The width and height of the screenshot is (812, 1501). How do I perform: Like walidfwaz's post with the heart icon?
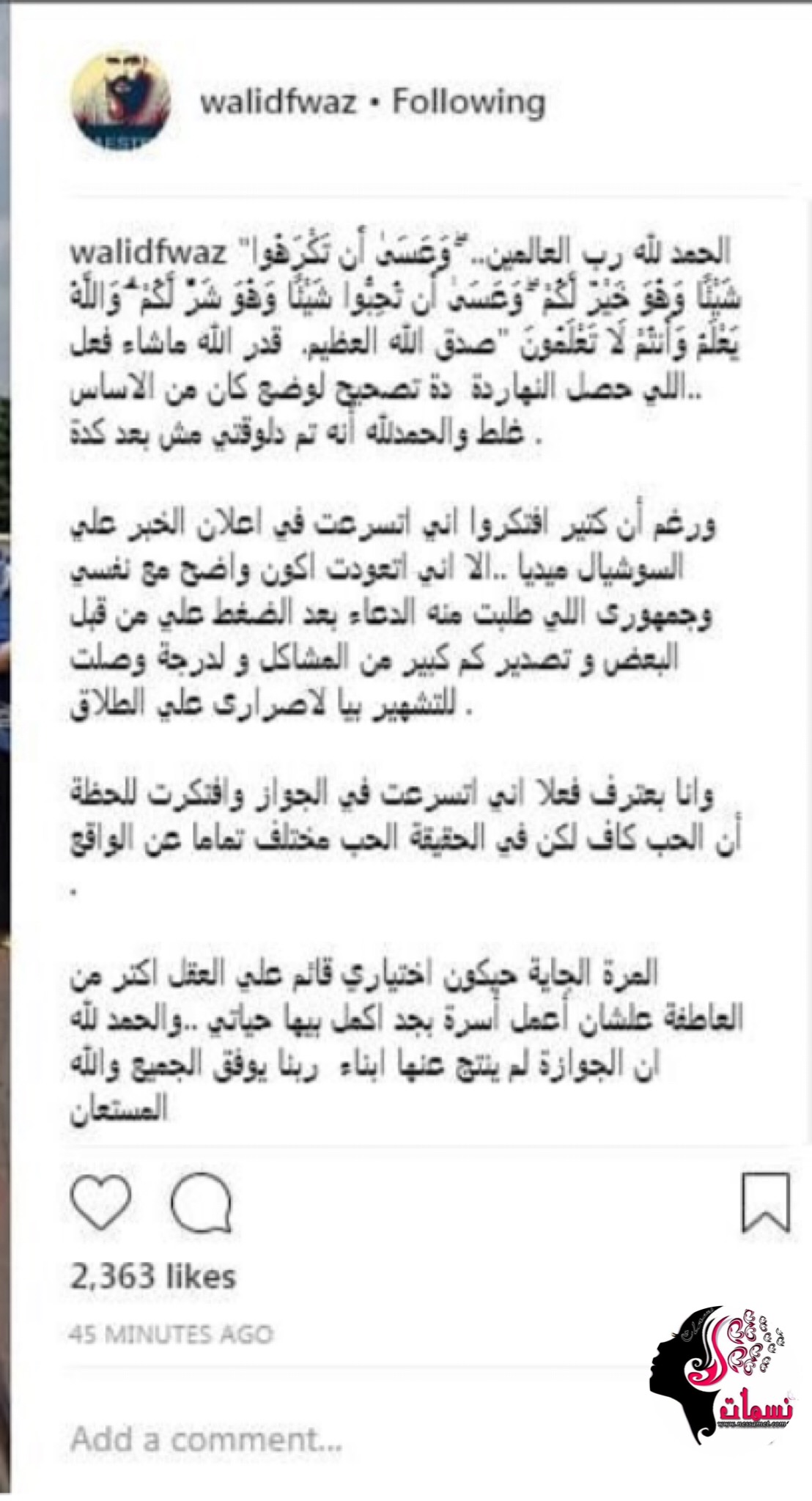pyautogui.click(x=100, y=1203)
